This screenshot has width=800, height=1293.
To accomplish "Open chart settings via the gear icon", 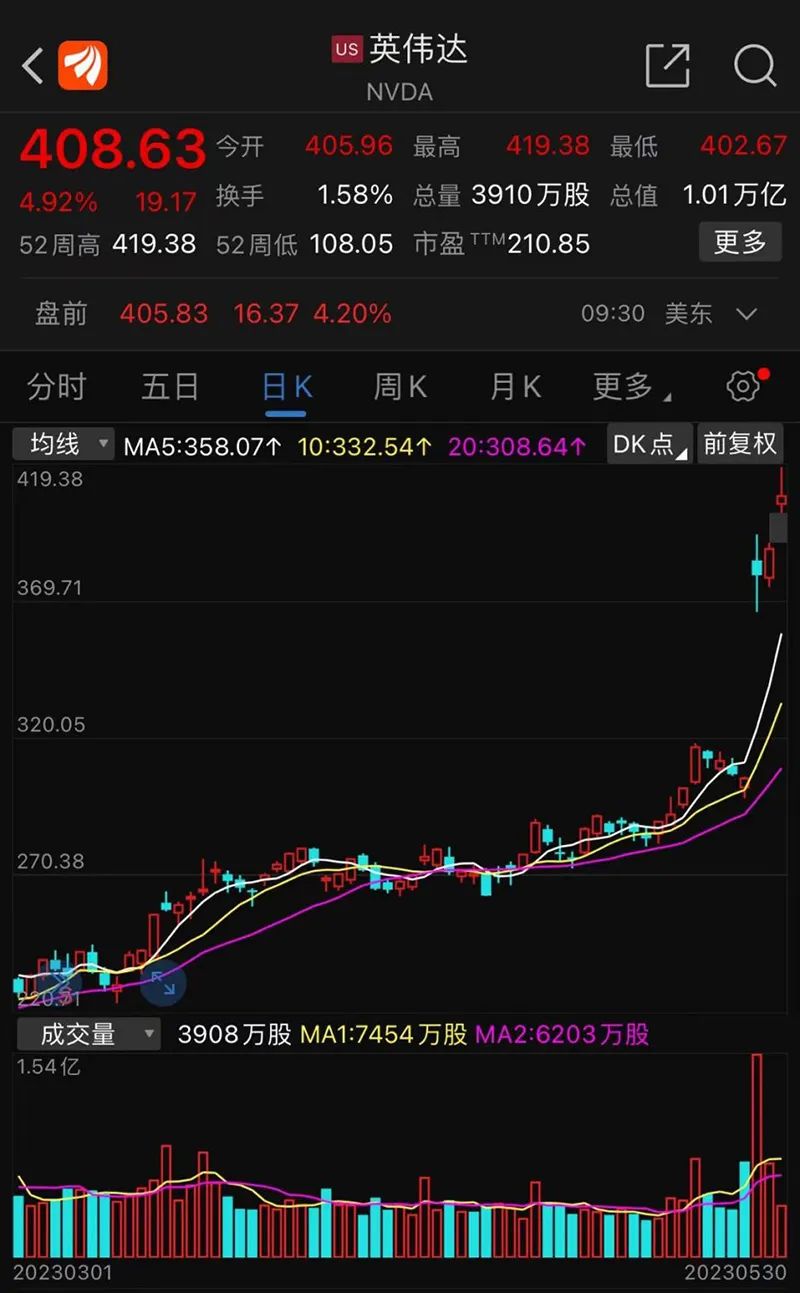I will (742, 385).
